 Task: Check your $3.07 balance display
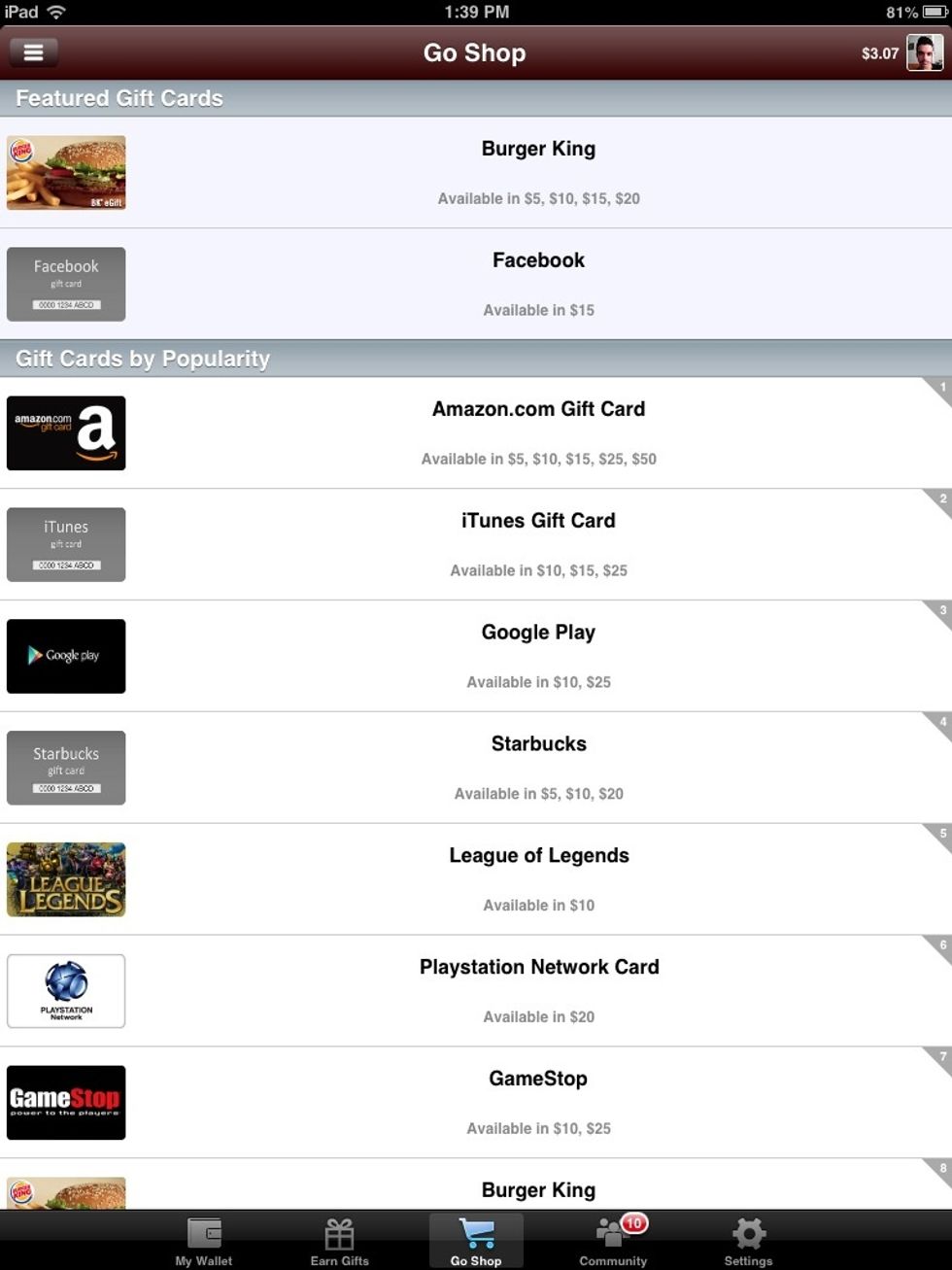[x=880, y=53]
